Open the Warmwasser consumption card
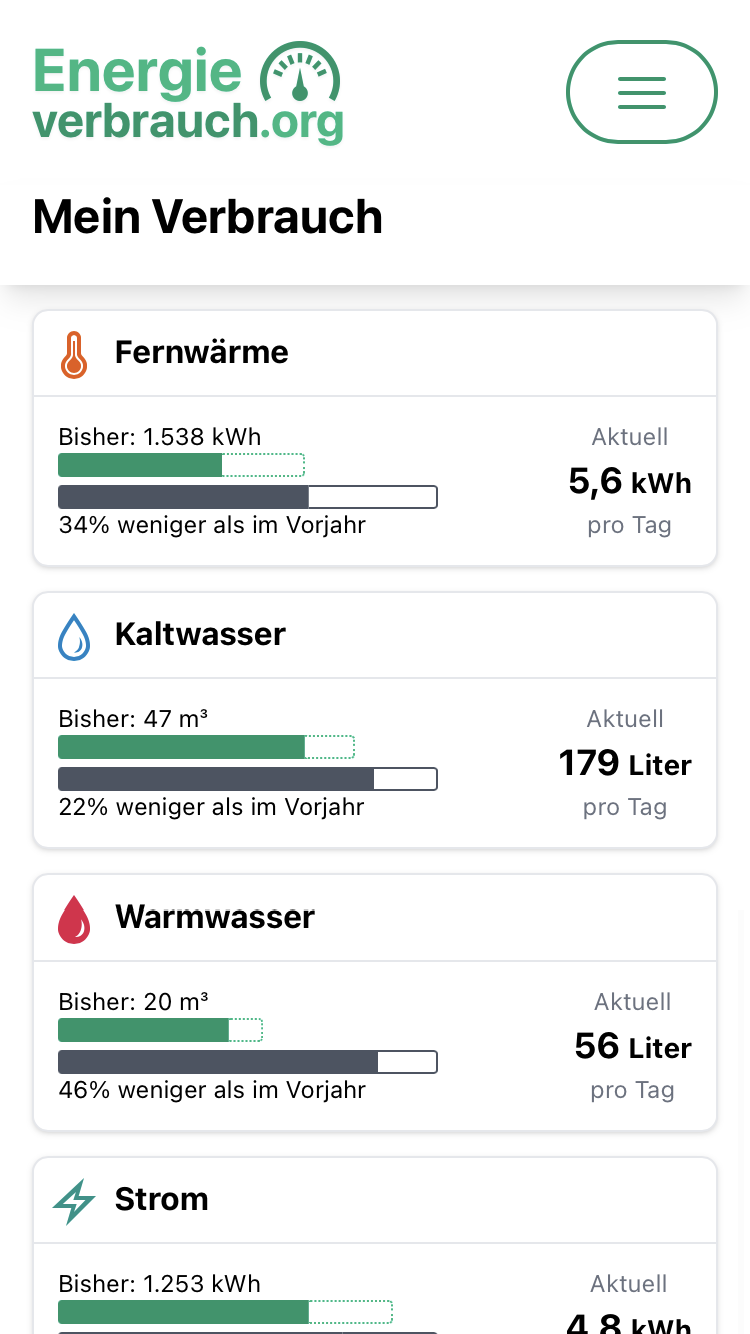750x1334 pixels. tap(375, 1003)
